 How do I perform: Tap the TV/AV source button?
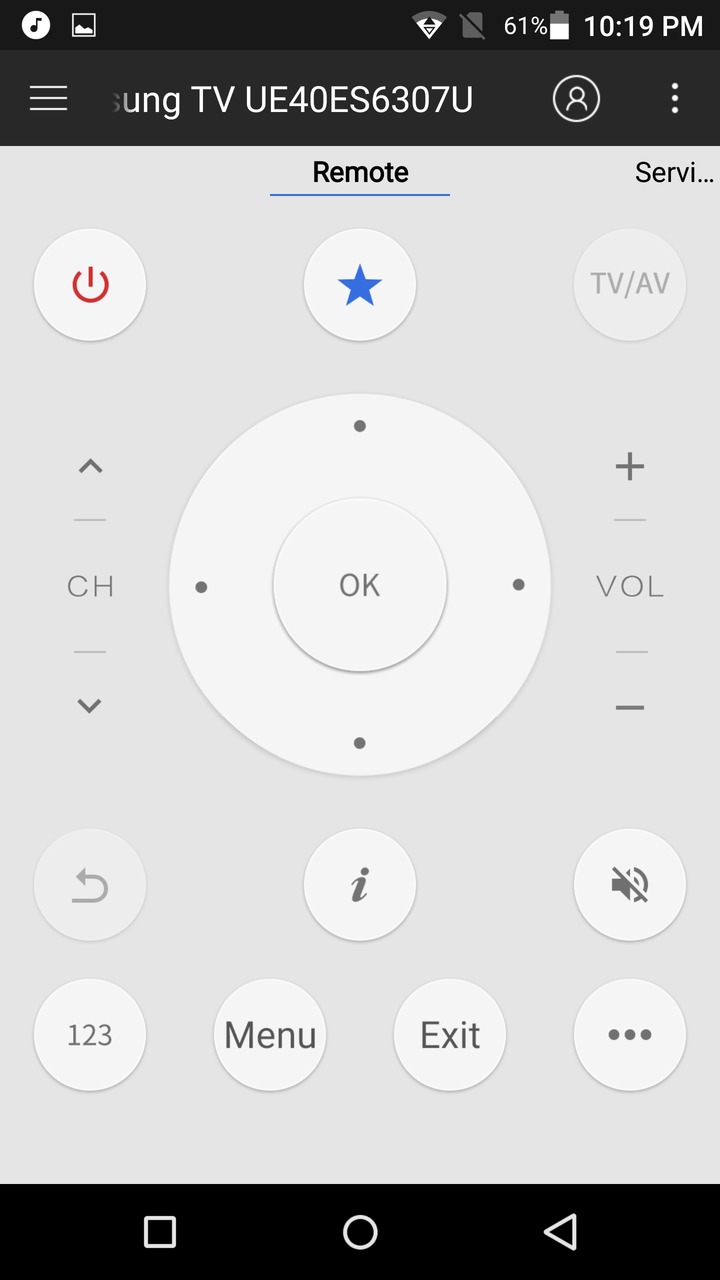(630, 285)
